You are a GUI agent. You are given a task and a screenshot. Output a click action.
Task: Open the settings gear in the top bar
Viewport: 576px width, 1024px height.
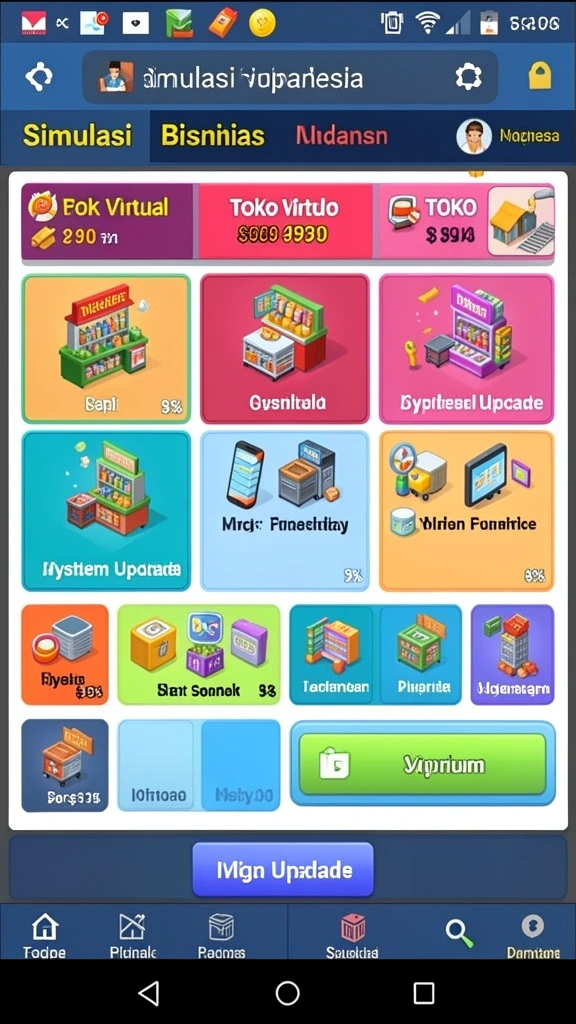[468, 78]
